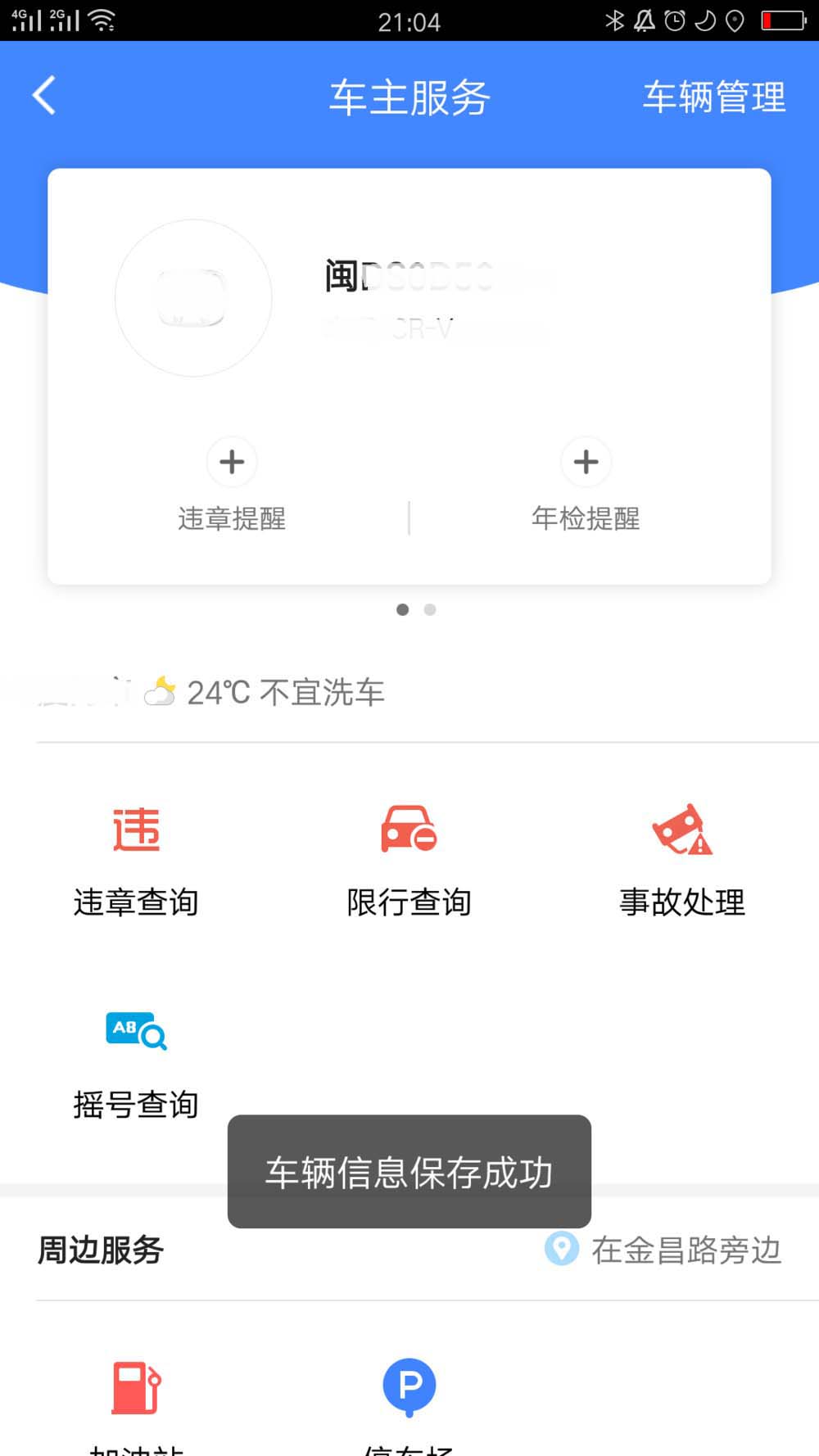The width and height of the screenshot is (819, 1456).
Task: Open 限行查询 traffic restriction lookup
Action: pyautogui.click(x=409, y=860)
